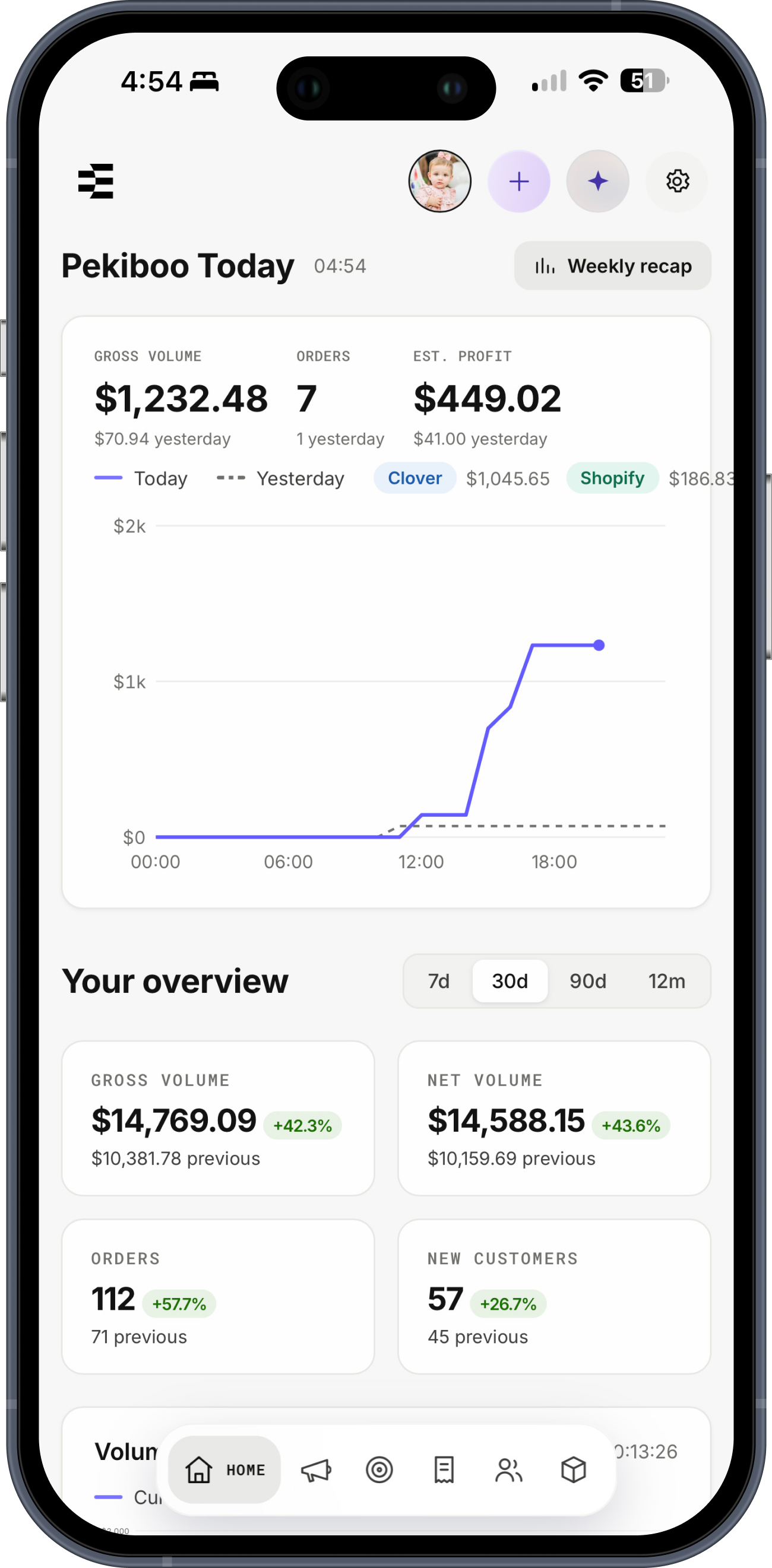Switch overview range to 90d
772x1568 pixels.
pos(588,980)
